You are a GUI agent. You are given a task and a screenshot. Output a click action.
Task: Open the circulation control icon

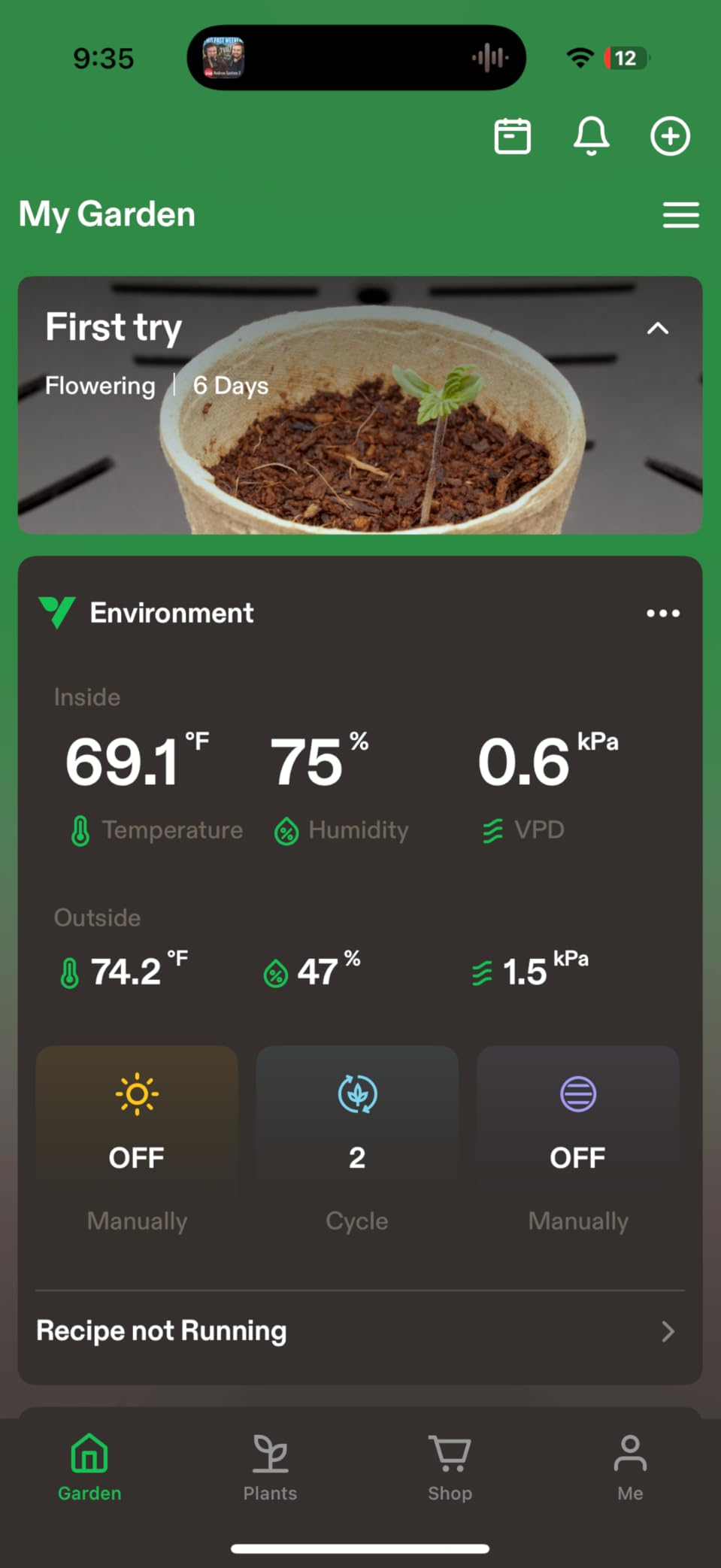coord(577,1096)
